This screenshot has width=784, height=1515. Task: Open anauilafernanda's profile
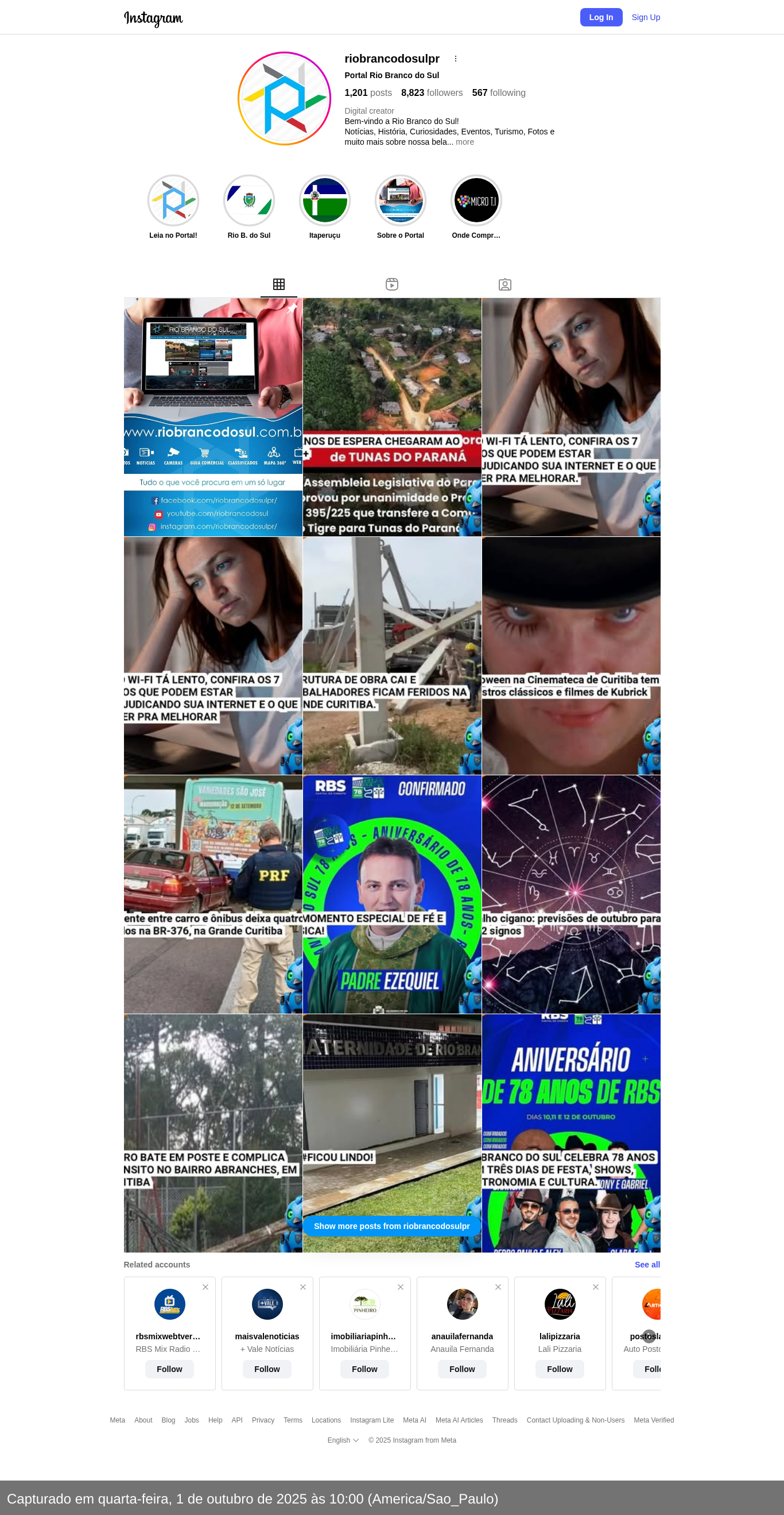click(x=462, y=1336)
